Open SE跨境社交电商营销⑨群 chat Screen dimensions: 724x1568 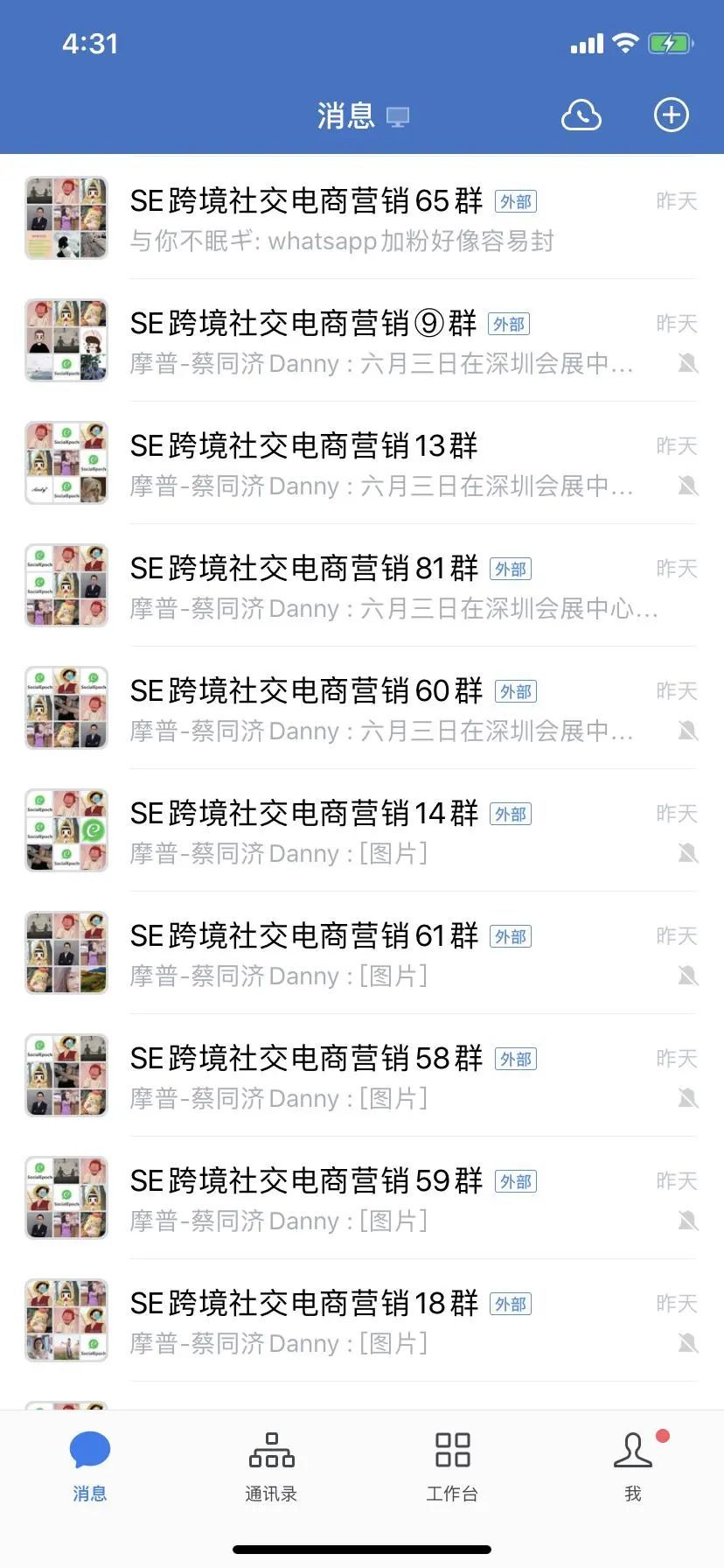click(x=362, y=340)
